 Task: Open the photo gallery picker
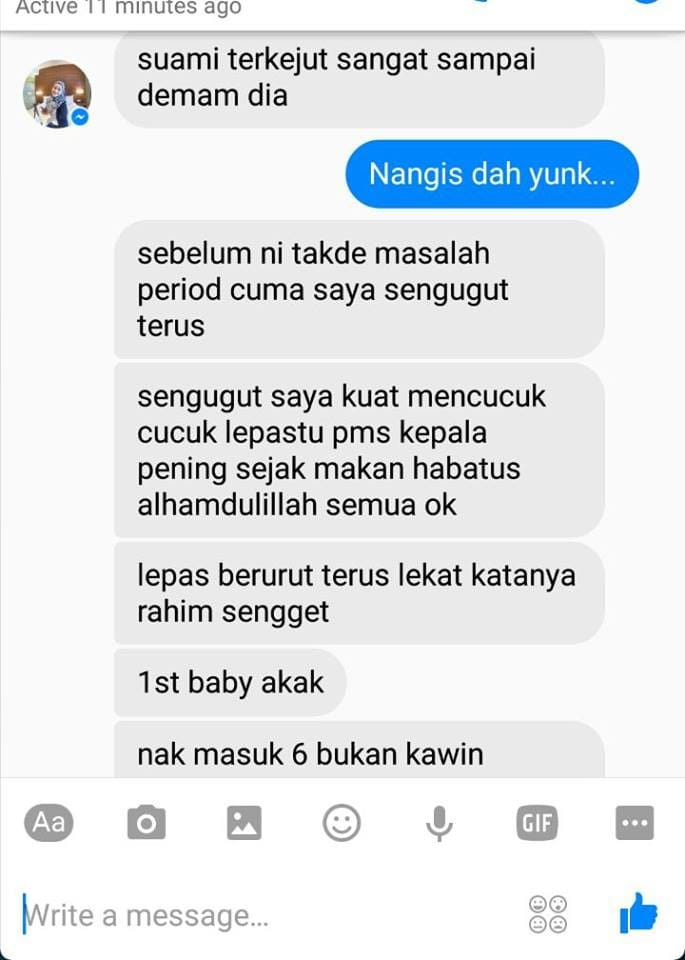click(x=243, y=823)
